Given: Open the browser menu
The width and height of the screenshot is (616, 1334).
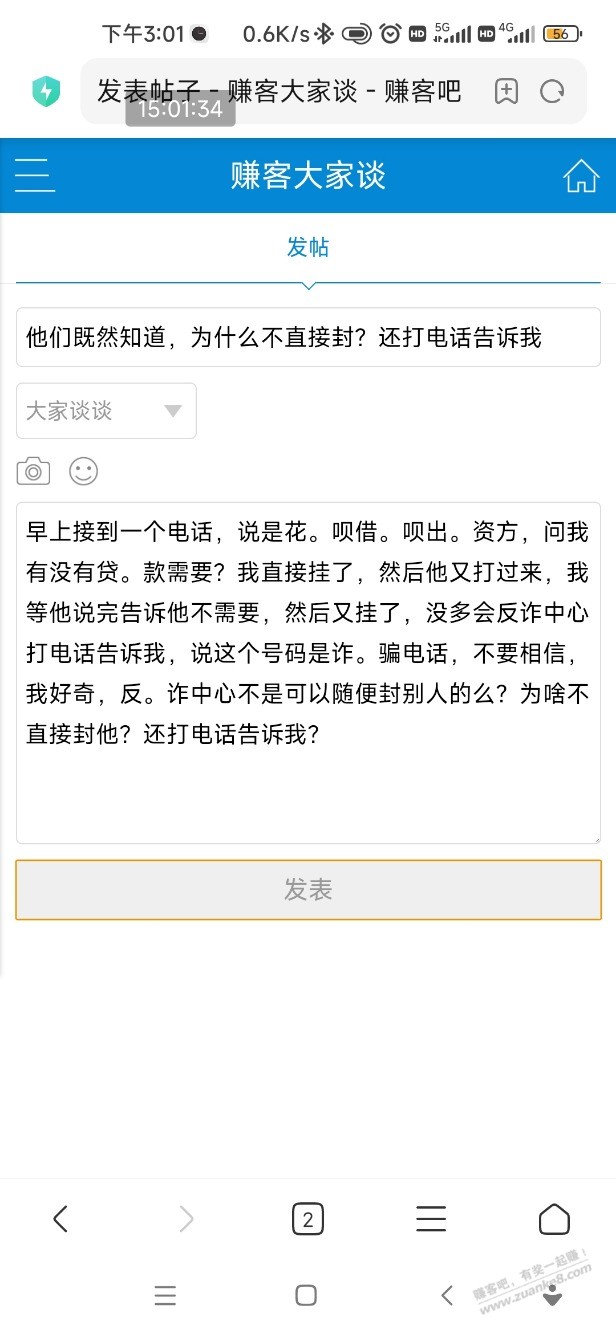Looking at the screenshot, I should (x=431, y=1218).
